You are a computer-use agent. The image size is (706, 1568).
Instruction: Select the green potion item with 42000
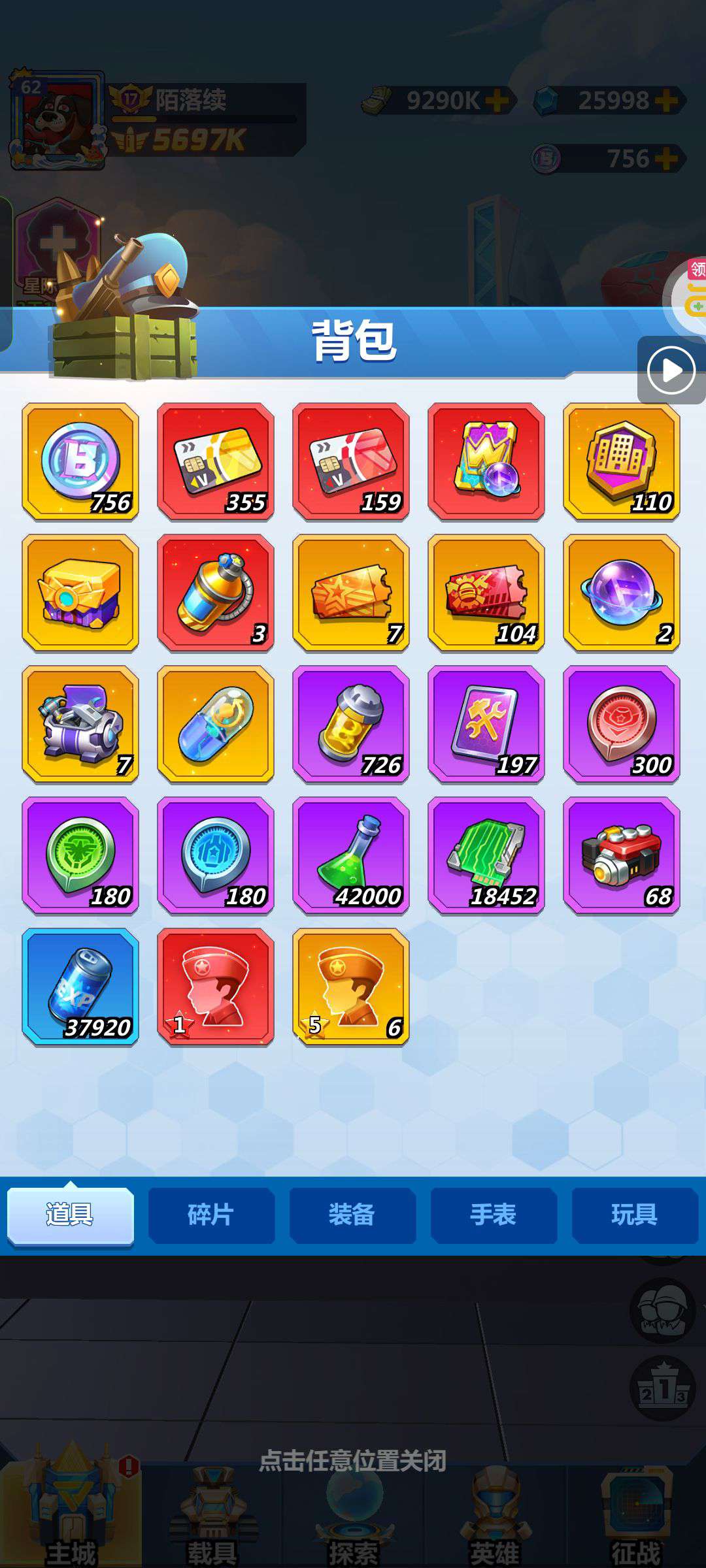point(351,855)
